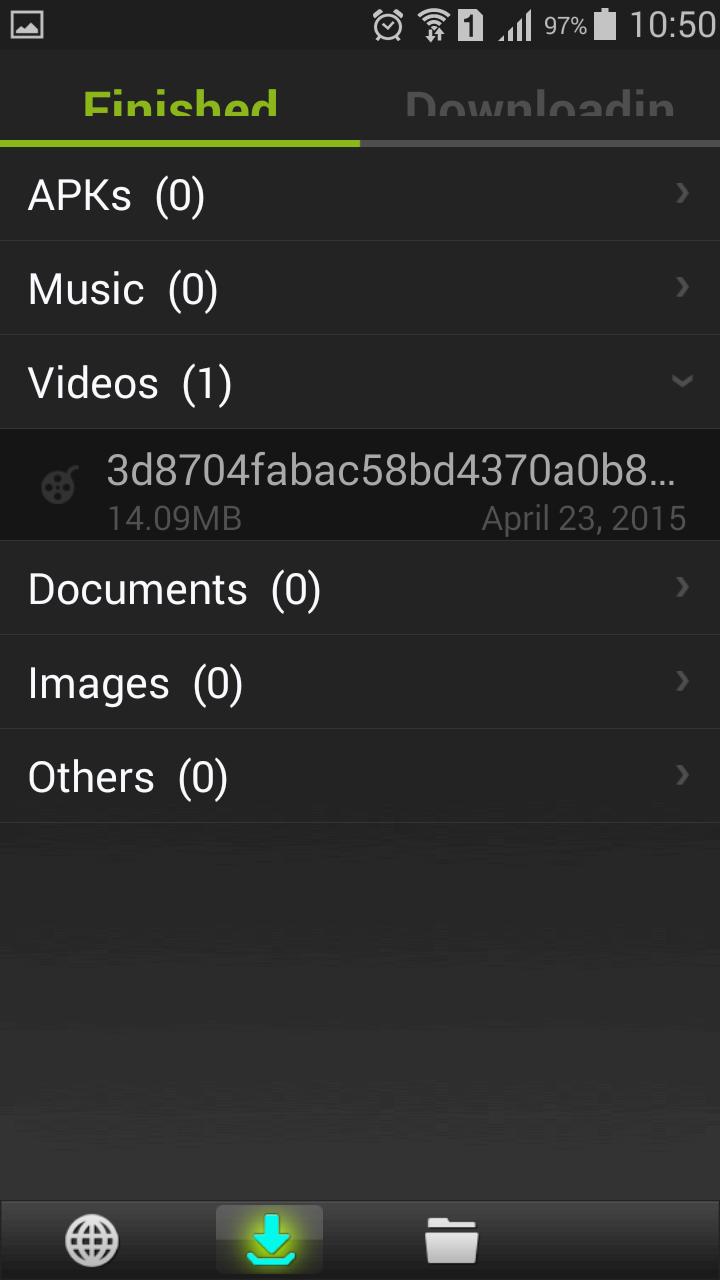The width and height of the screenshot is (720, 1280).
Task: Open the Documents category
Action: click(360, 589)
